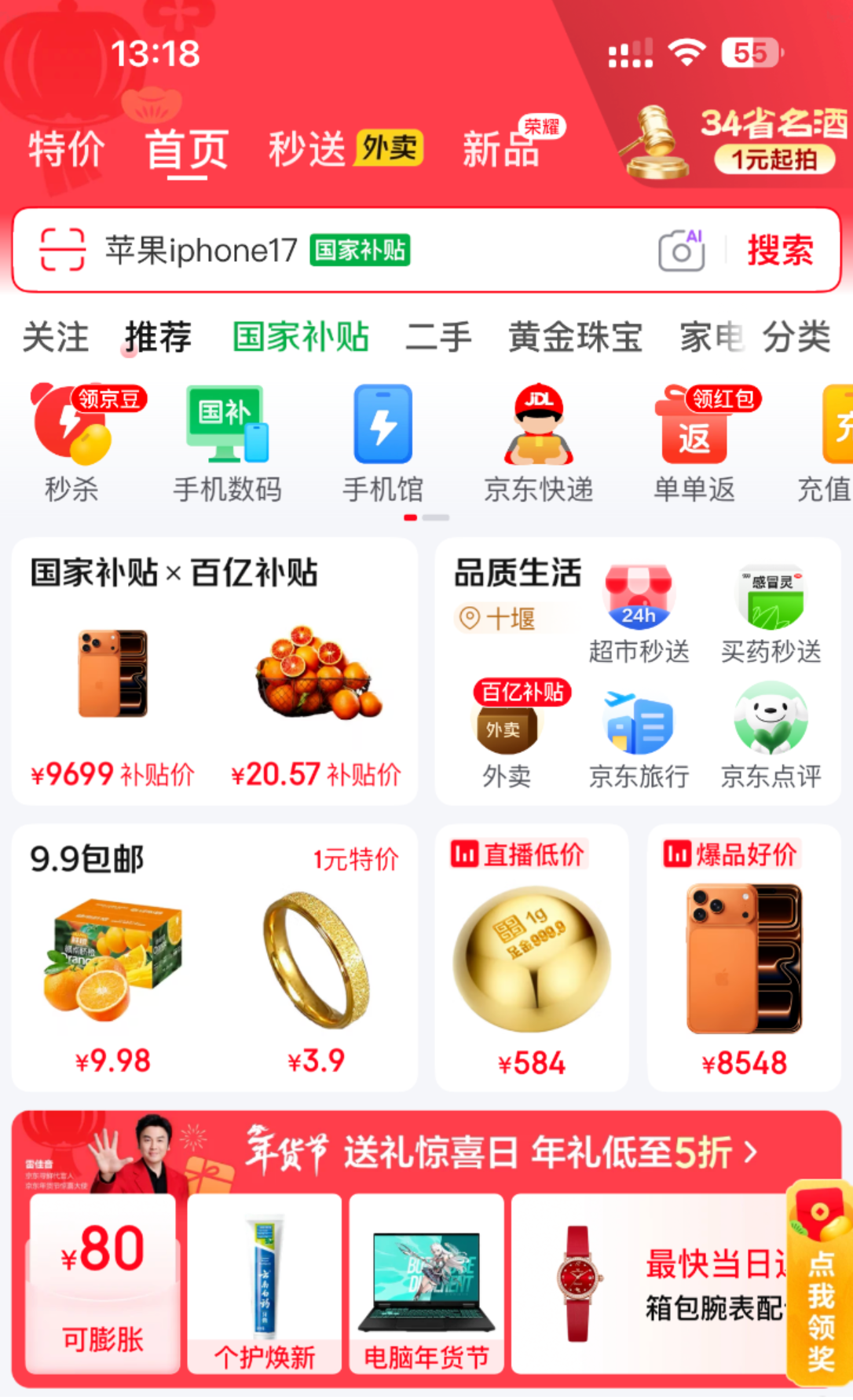Screen dimensions: 853x1400
Task: Switch to the 特价 top tab
Action: tap(66, 148)
